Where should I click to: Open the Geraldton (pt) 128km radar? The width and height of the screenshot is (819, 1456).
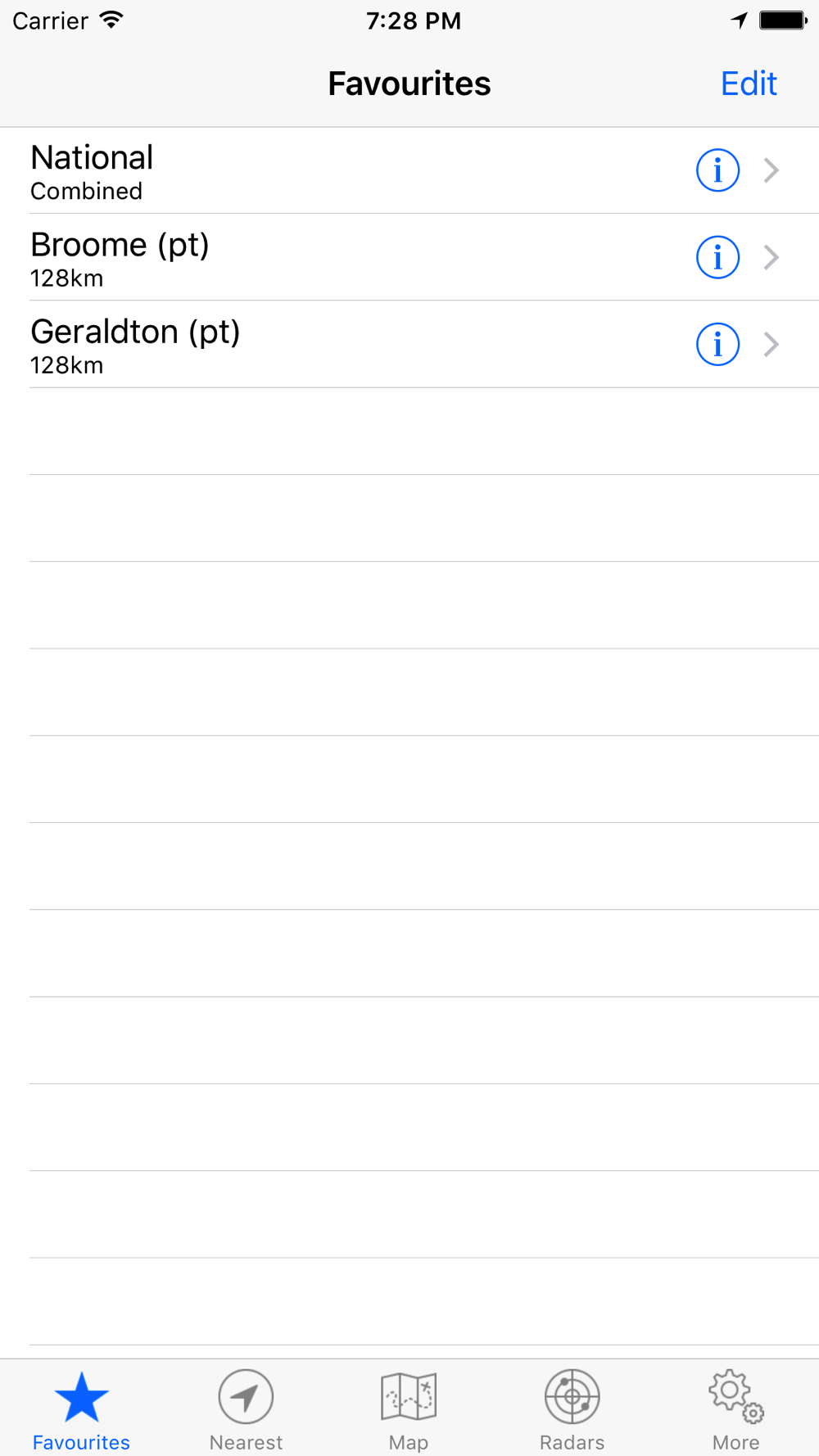pos(409,344)
